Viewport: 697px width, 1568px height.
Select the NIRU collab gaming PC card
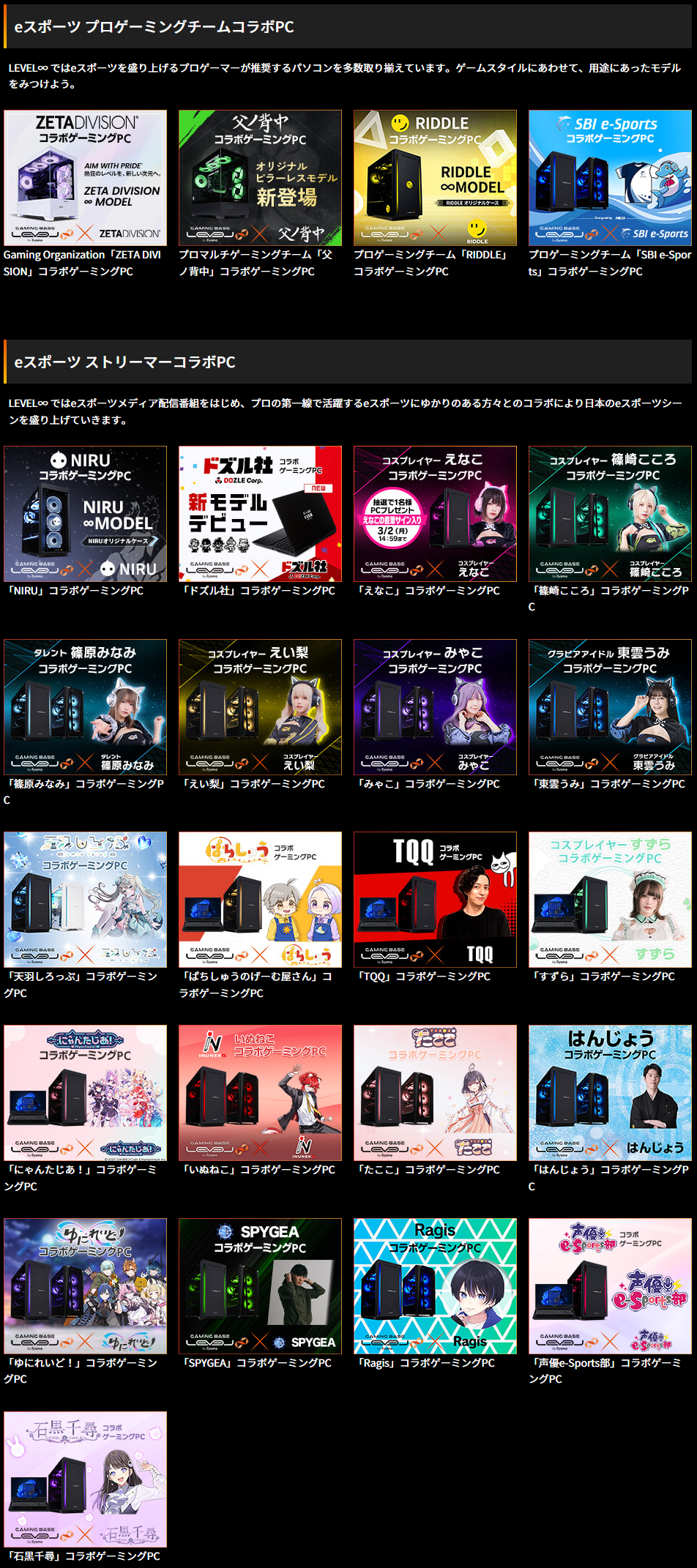tap(85, 513)
